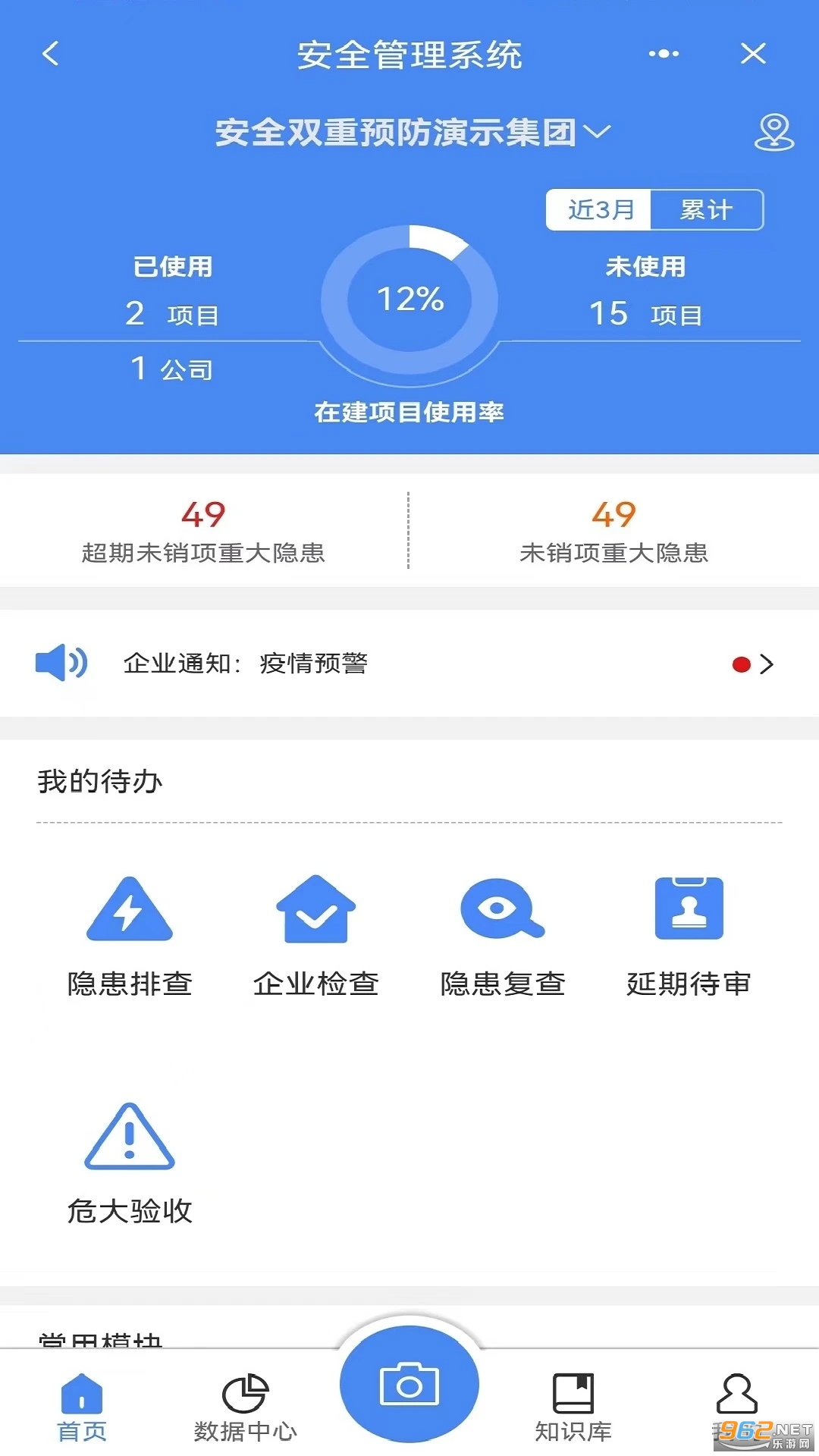
Task: Expand the 安全双重预防演示集团 organization dropdown
Action: [x=413, y=133]
